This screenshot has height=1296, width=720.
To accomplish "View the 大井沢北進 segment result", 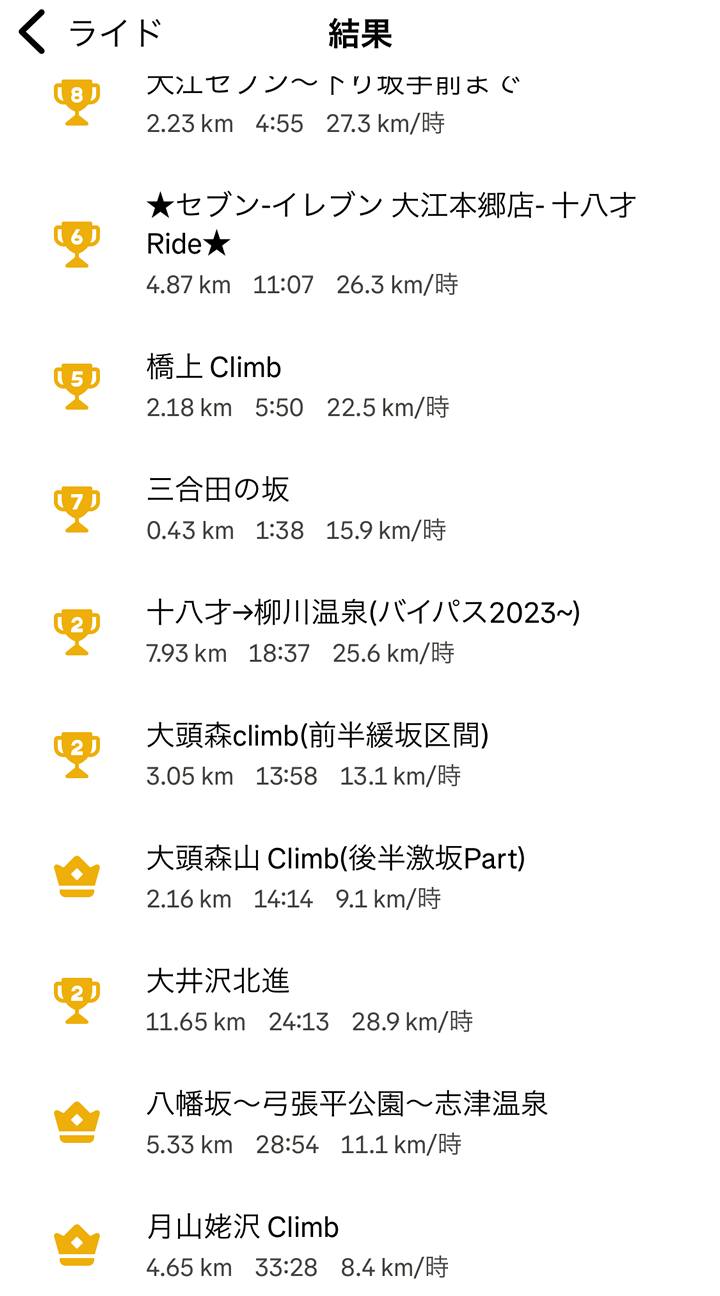I will (360, 1000).
